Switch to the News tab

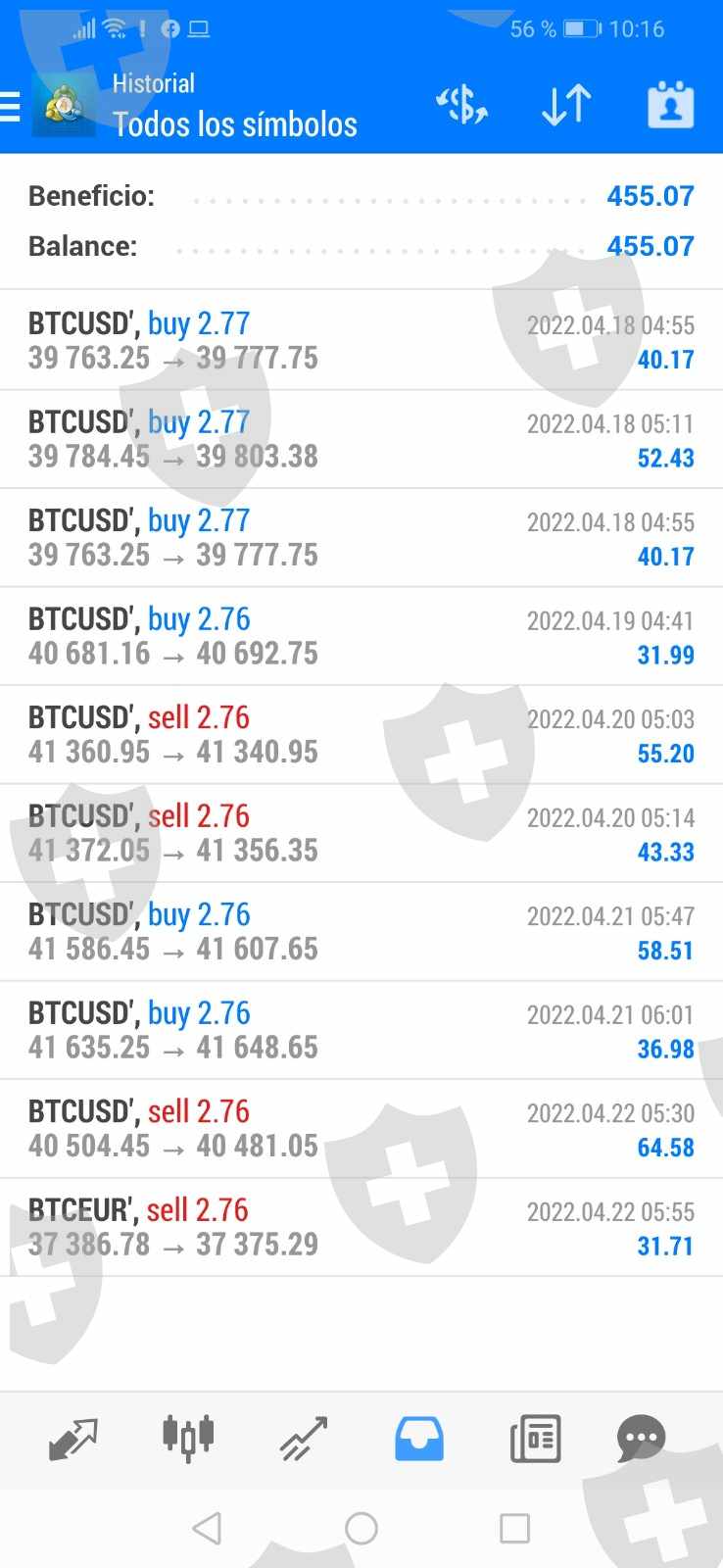[x=535, y=1439]
